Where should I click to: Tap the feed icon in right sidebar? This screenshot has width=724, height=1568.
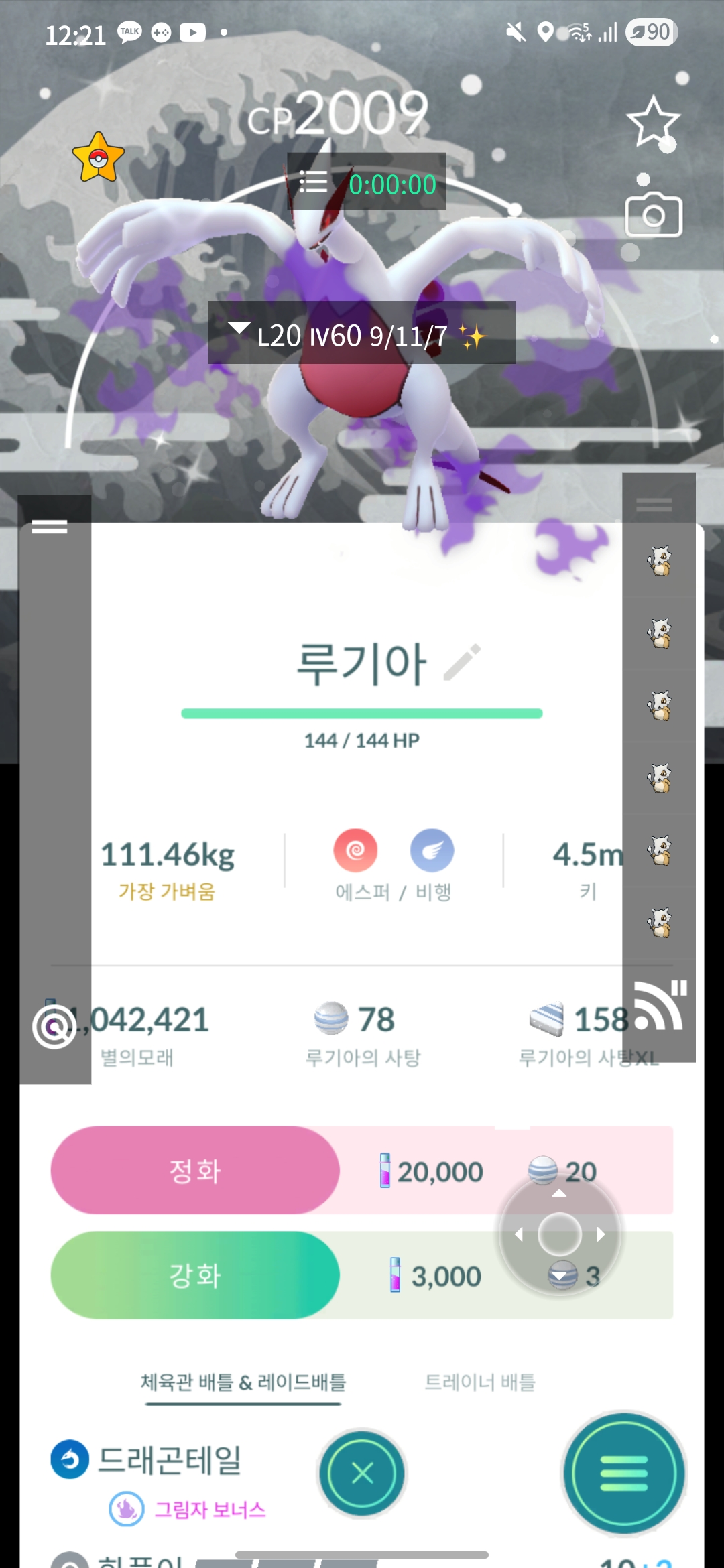pyautogui.click(x=660, y=1005)
